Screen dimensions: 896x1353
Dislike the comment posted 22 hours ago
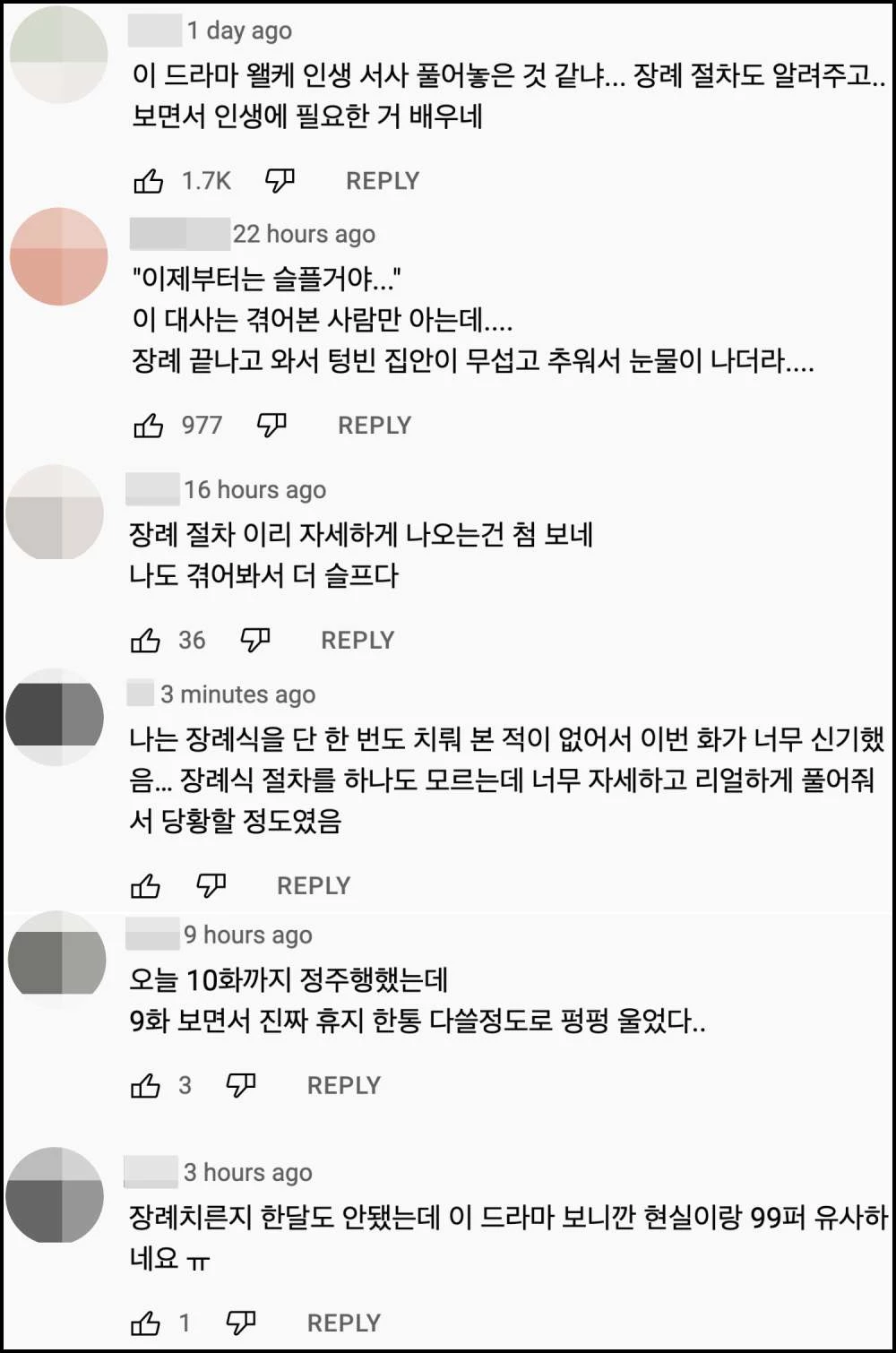pos(271,426)
